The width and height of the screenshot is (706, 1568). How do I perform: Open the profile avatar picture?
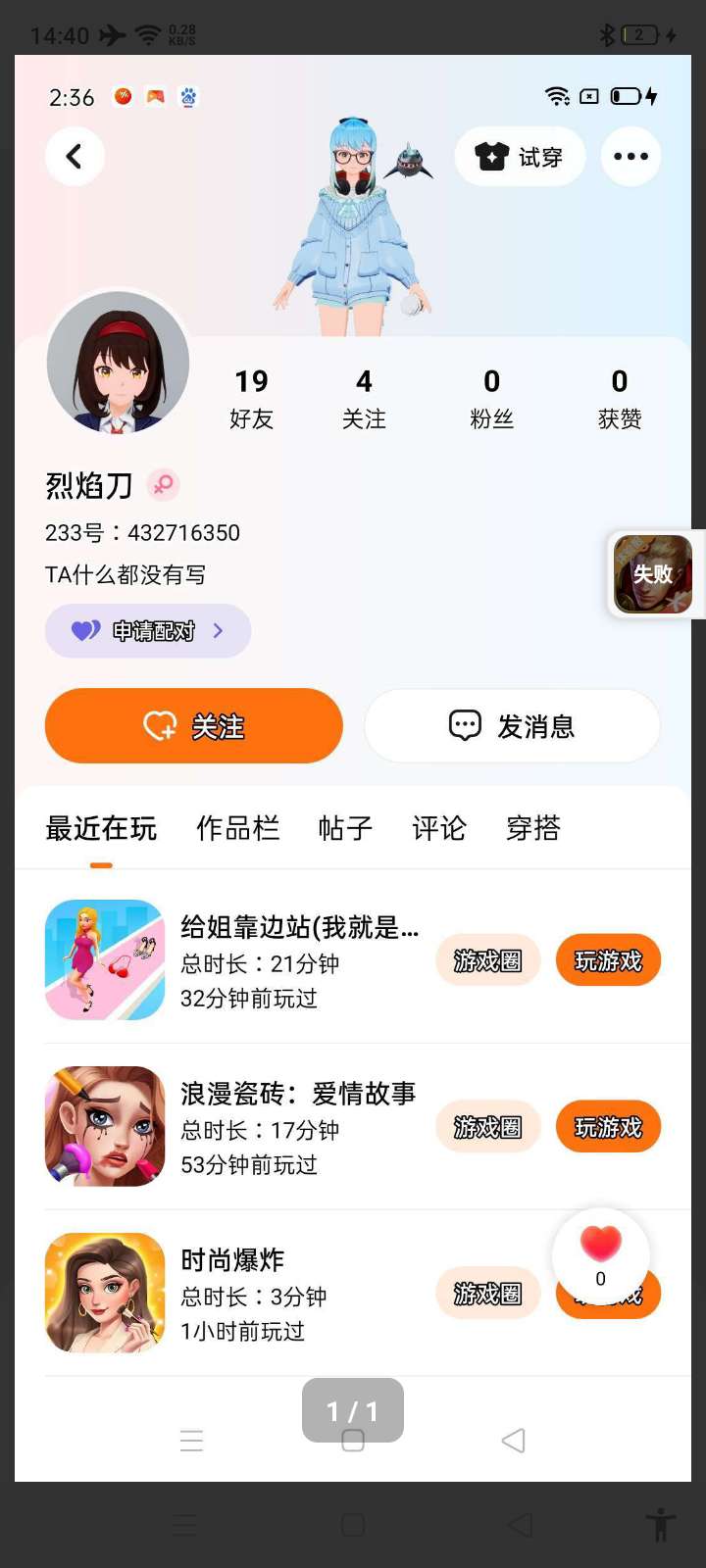click(x=119, y=364)
